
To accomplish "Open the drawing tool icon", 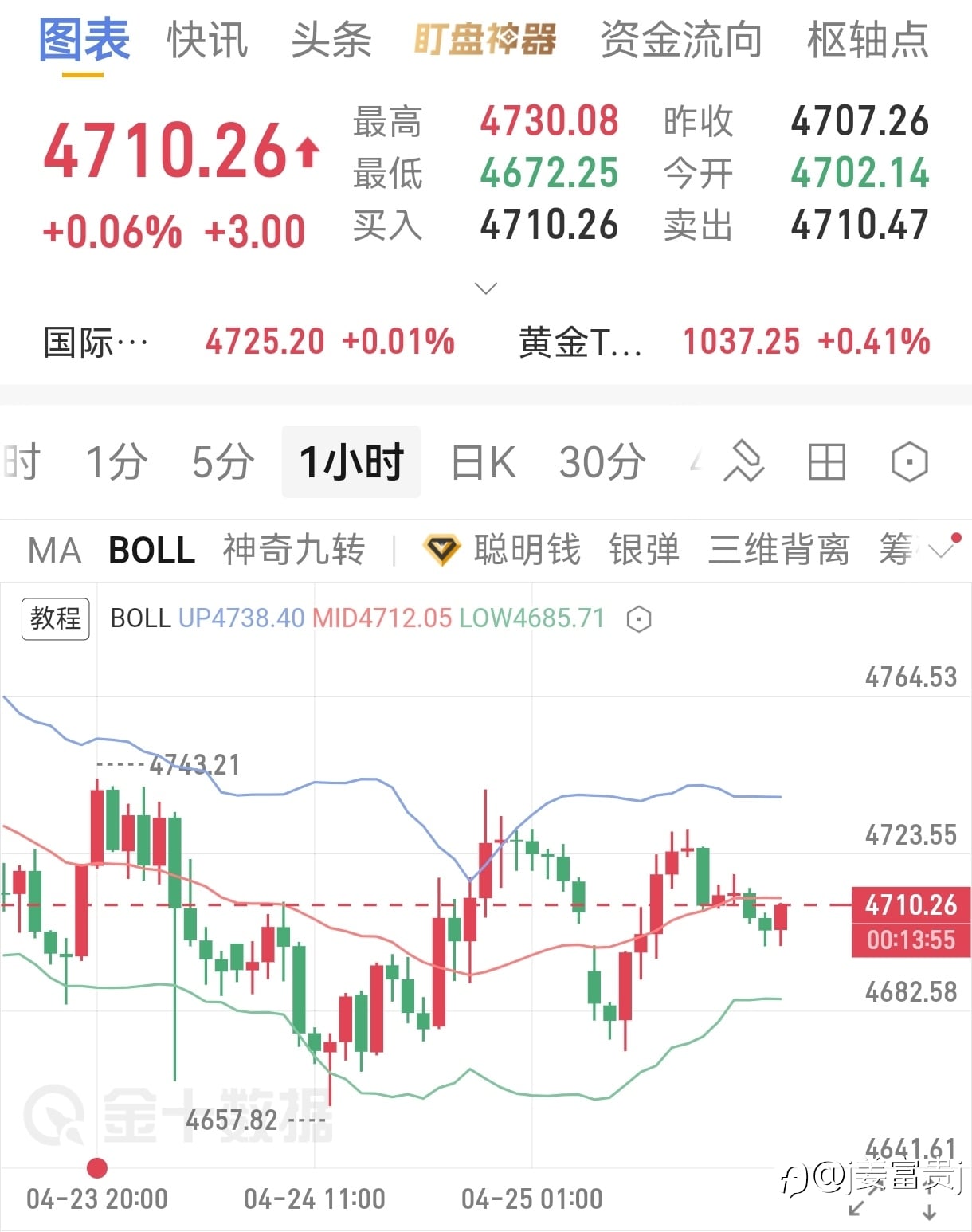I will pos(743,461).
